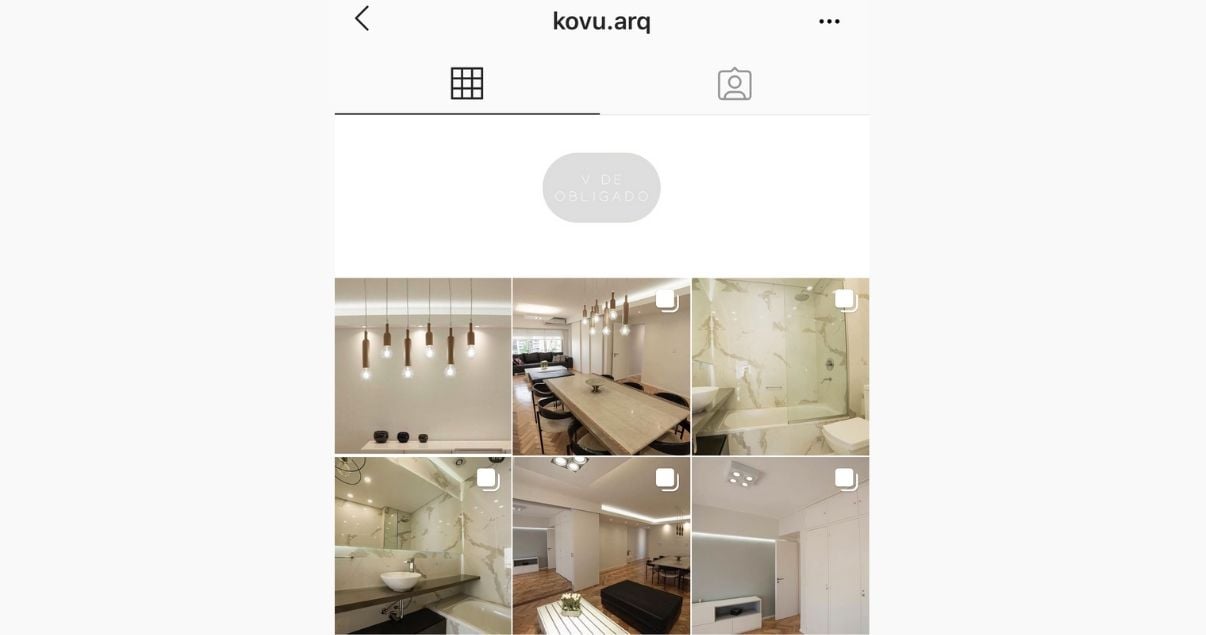Open the bathroom sink and mirror post
The width and height of the screenshot is (1206, 635).
point(423,545)
